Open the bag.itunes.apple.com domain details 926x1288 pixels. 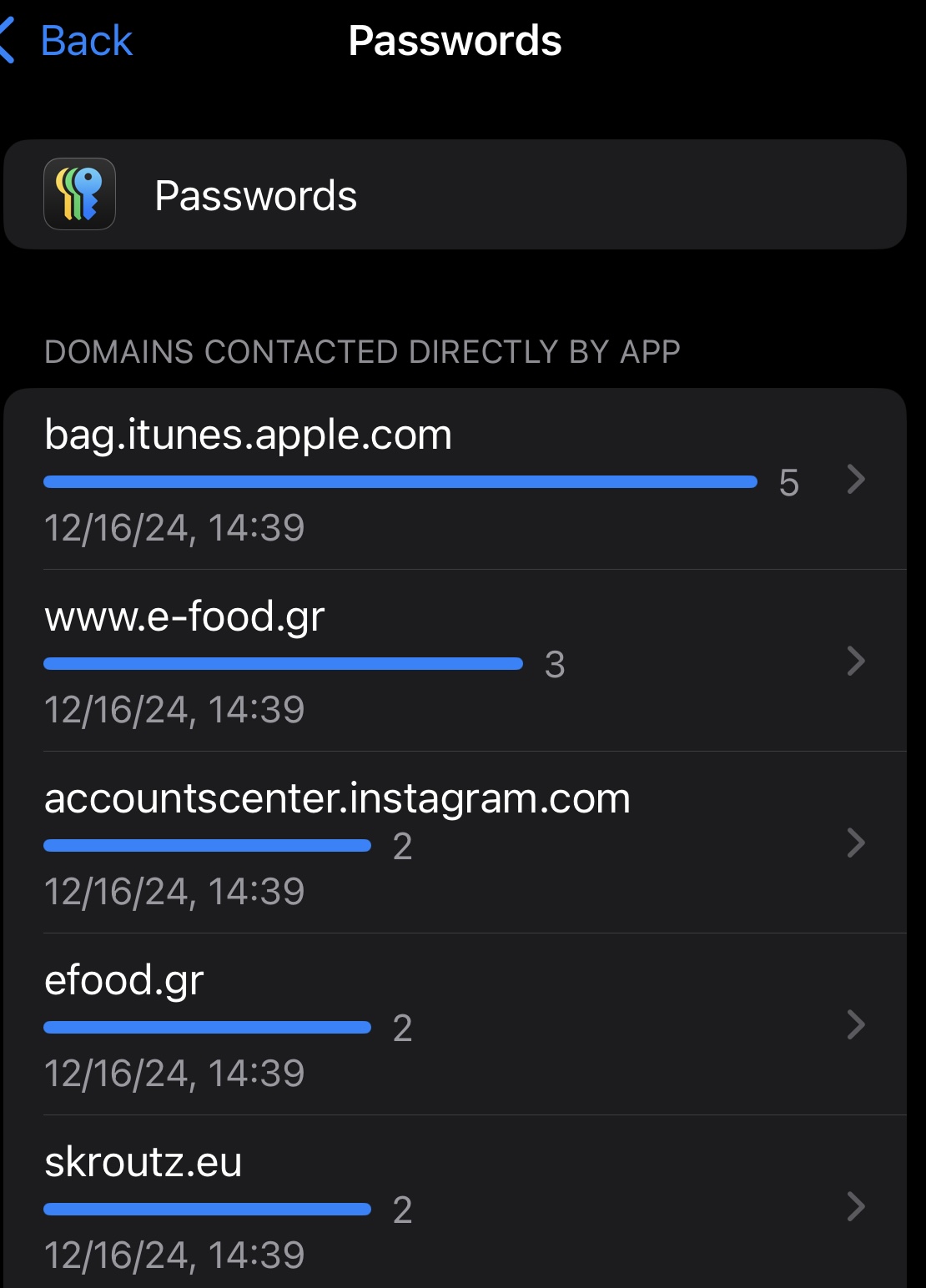point(455,480)
